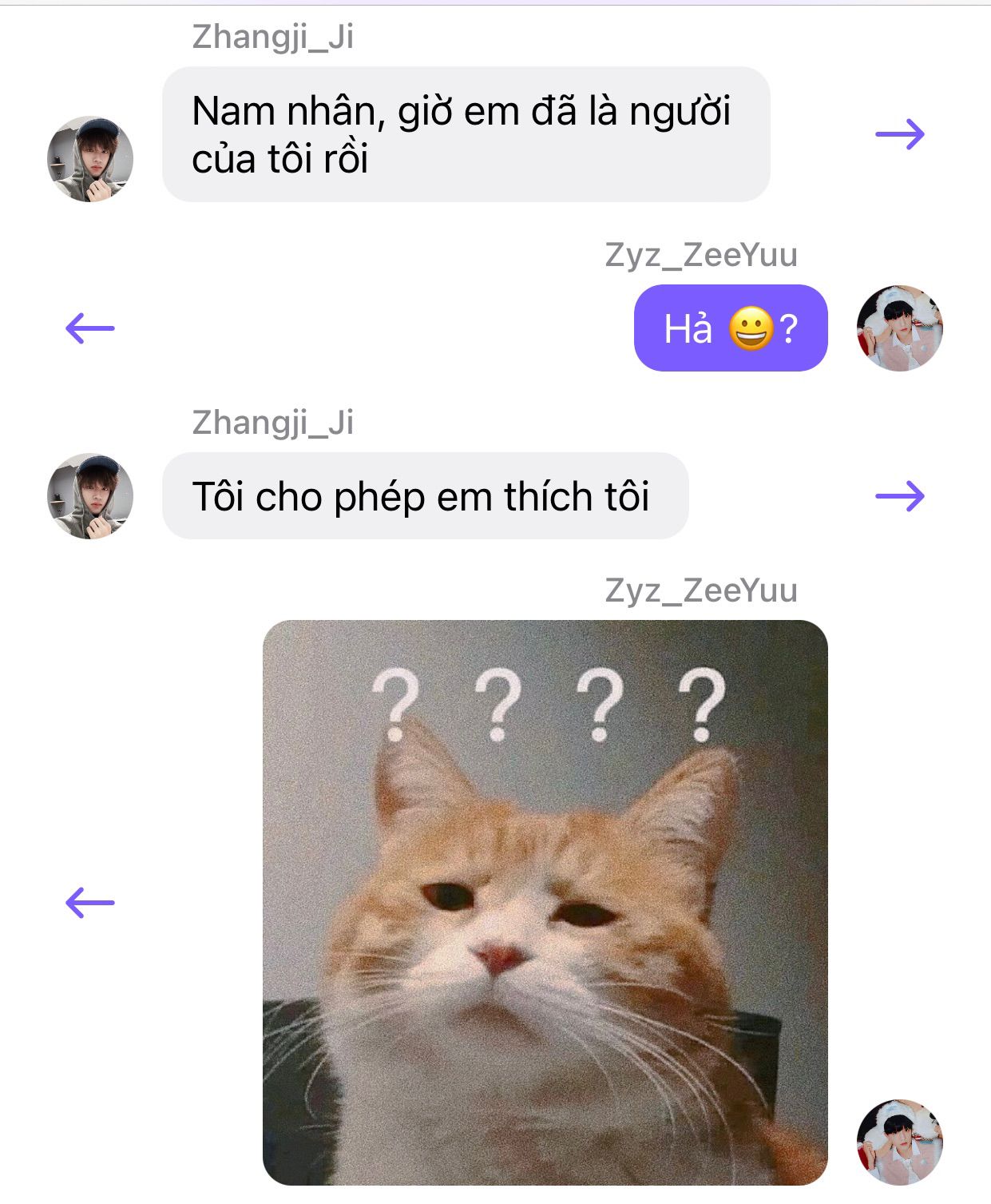This screenshot has width=991, height=1204.
Task: Tap left arrow beside the cat picture
Action: tap(90, 903)
